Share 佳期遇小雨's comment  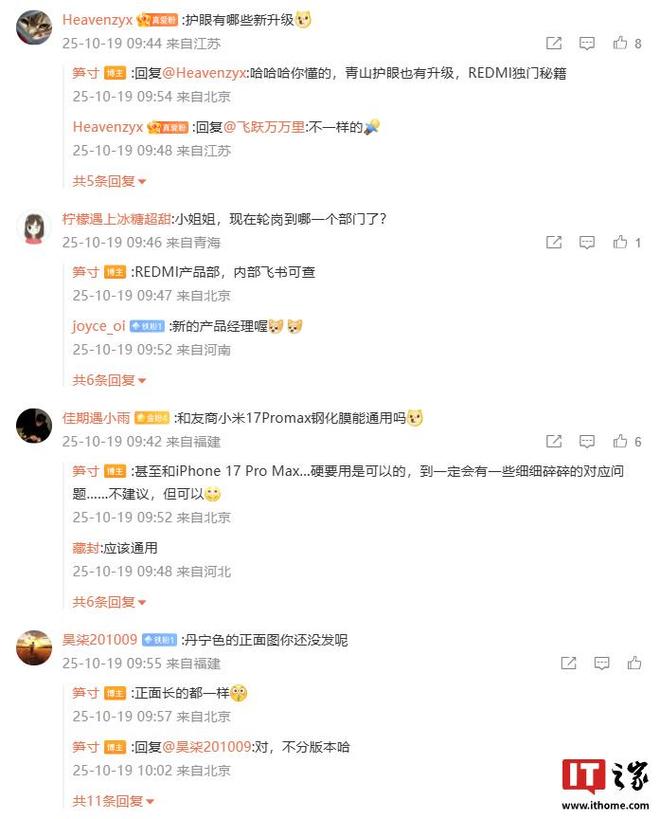[554, 442]
